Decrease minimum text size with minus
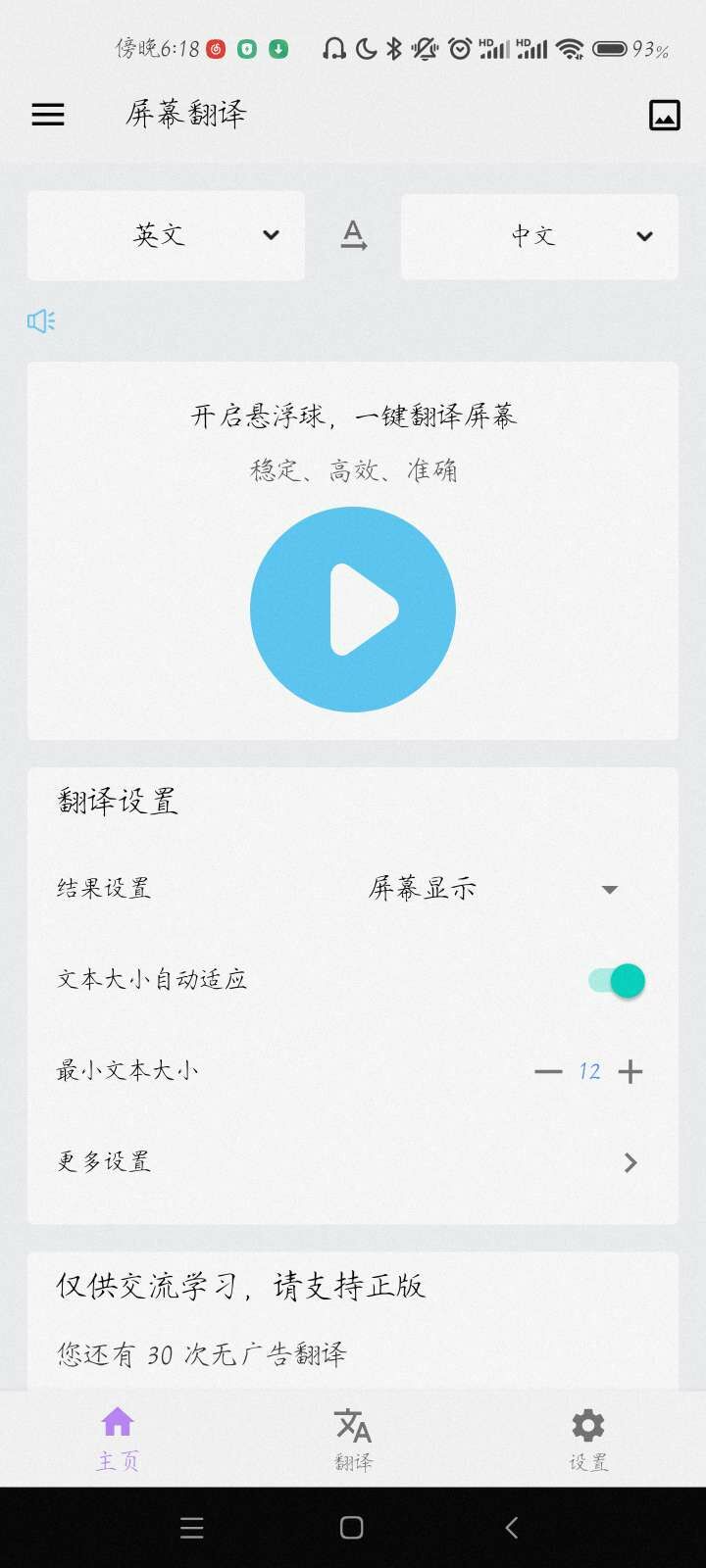Image resolution: width=706 pixels, height=1568 pixels. (548, 1071)
